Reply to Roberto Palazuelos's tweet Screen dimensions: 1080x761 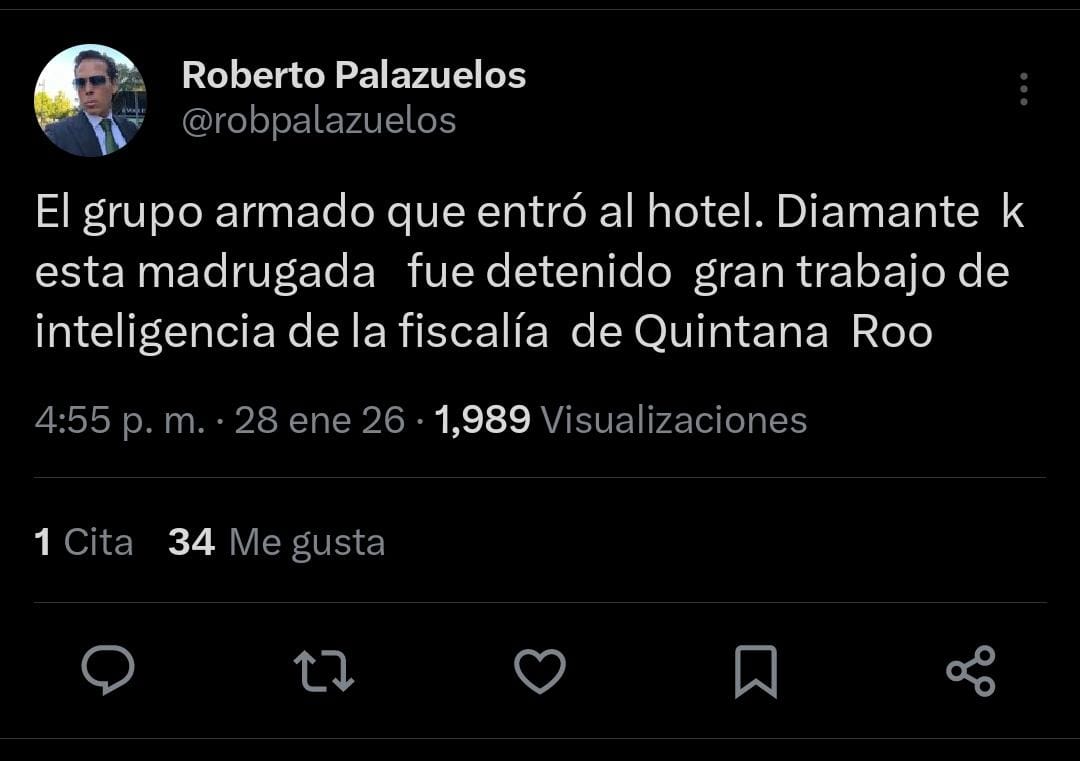point(108,670)
